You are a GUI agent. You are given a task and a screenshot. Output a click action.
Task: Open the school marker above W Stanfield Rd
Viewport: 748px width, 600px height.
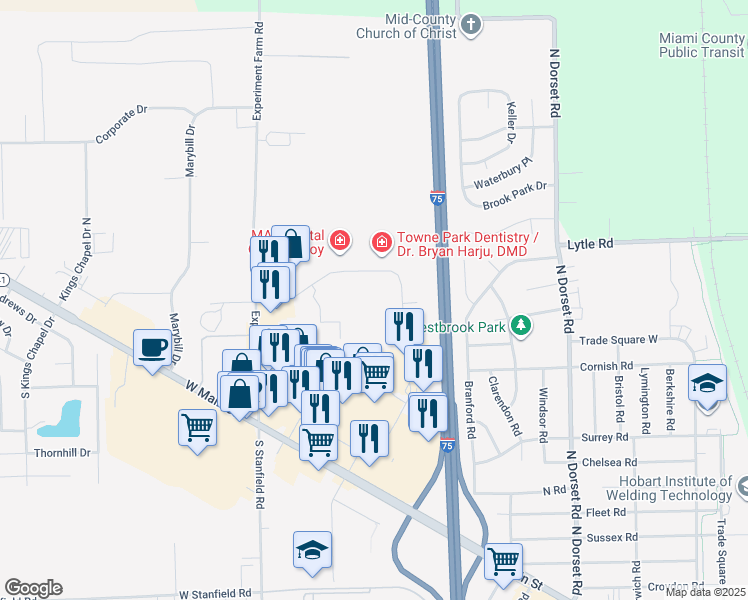[x=312, y=551]
